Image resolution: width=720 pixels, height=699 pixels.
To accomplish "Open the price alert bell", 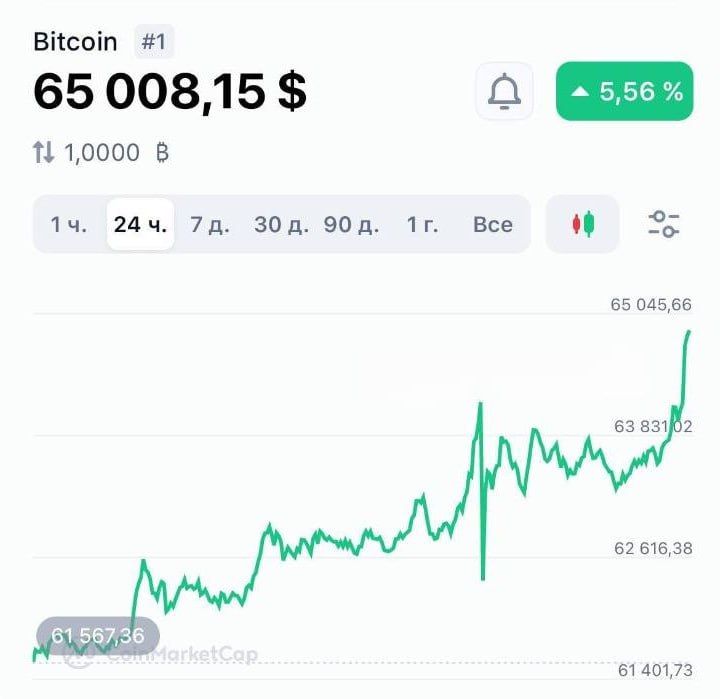I will click(504, 92).
